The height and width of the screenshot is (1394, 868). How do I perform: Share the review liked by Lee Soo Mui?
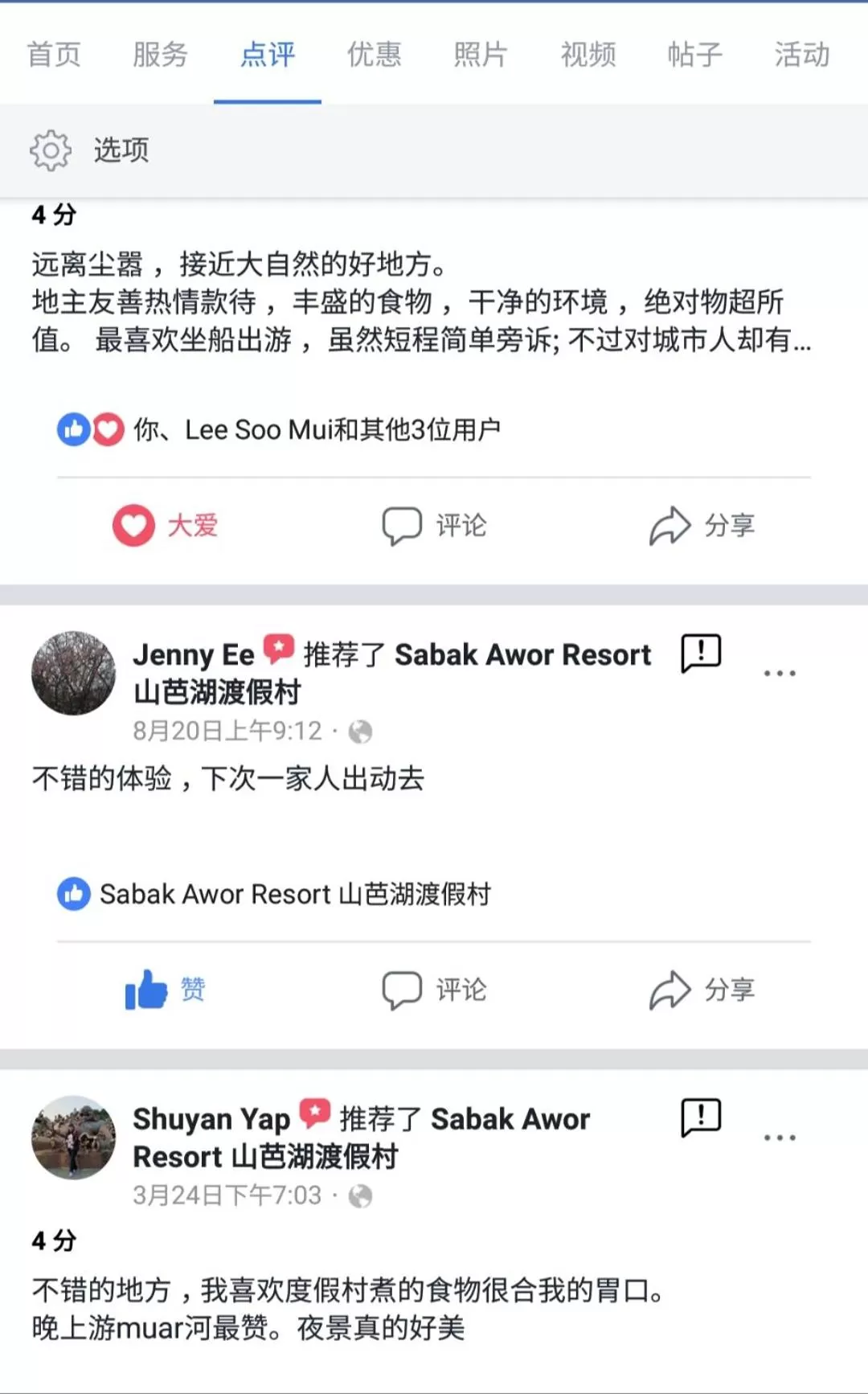702,526
